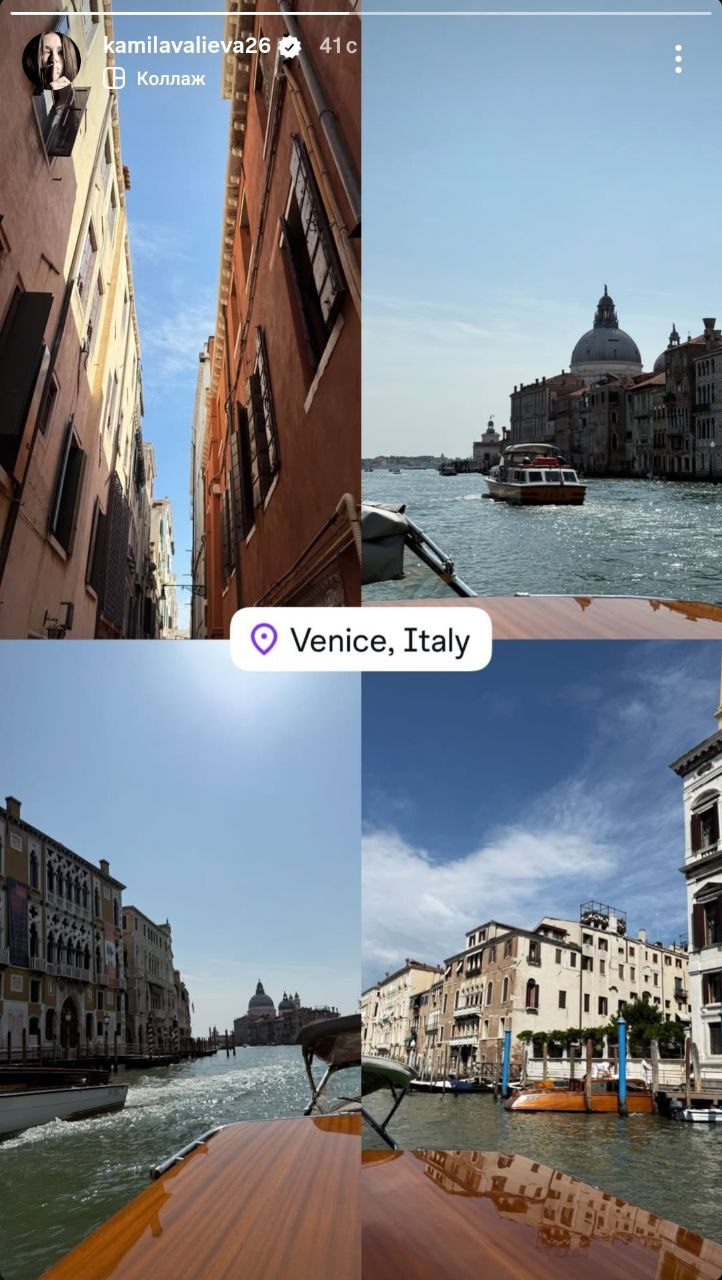Tap the kamilavalieva26 username
Viewport: 722px width, 1280px height.
point(187,45)
